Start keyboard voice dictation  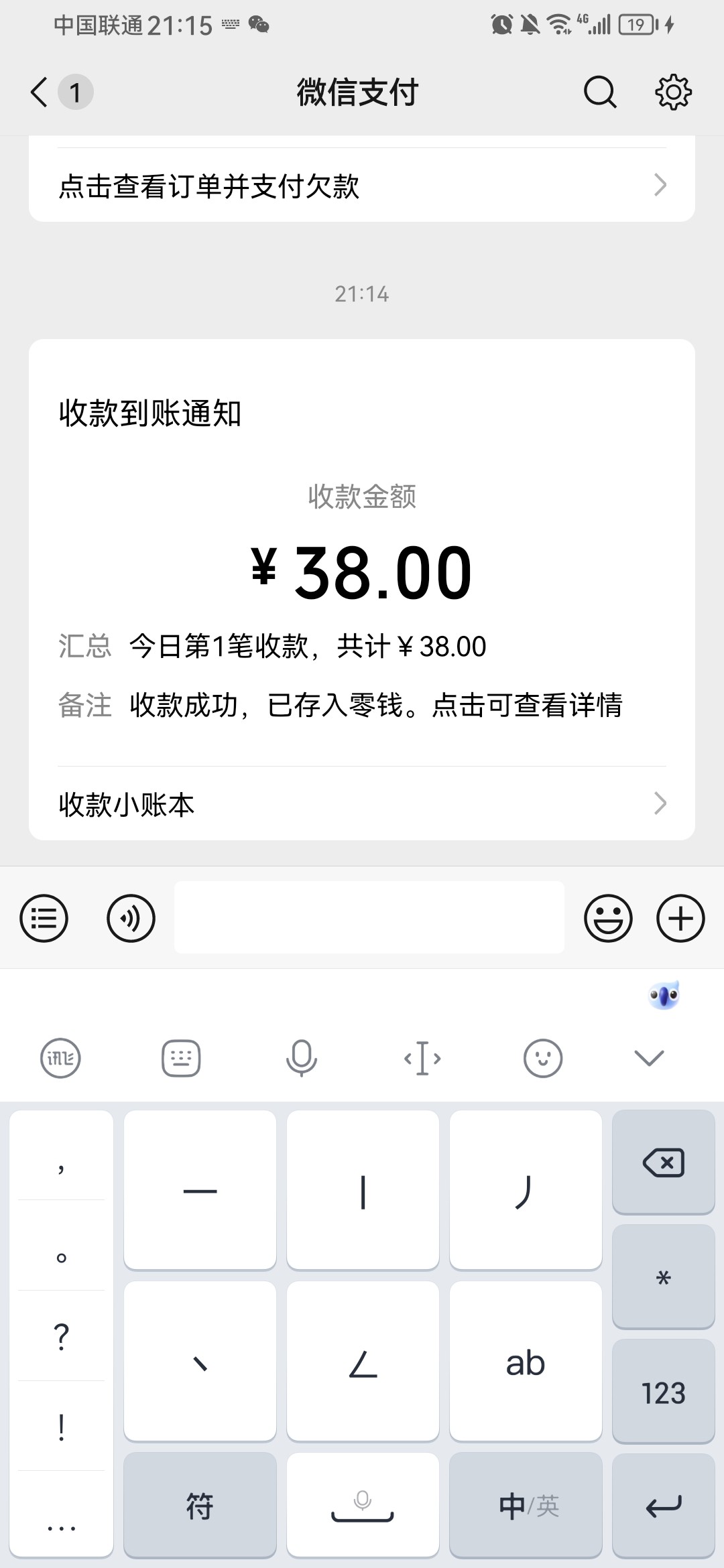click(x=302, y=1058)
